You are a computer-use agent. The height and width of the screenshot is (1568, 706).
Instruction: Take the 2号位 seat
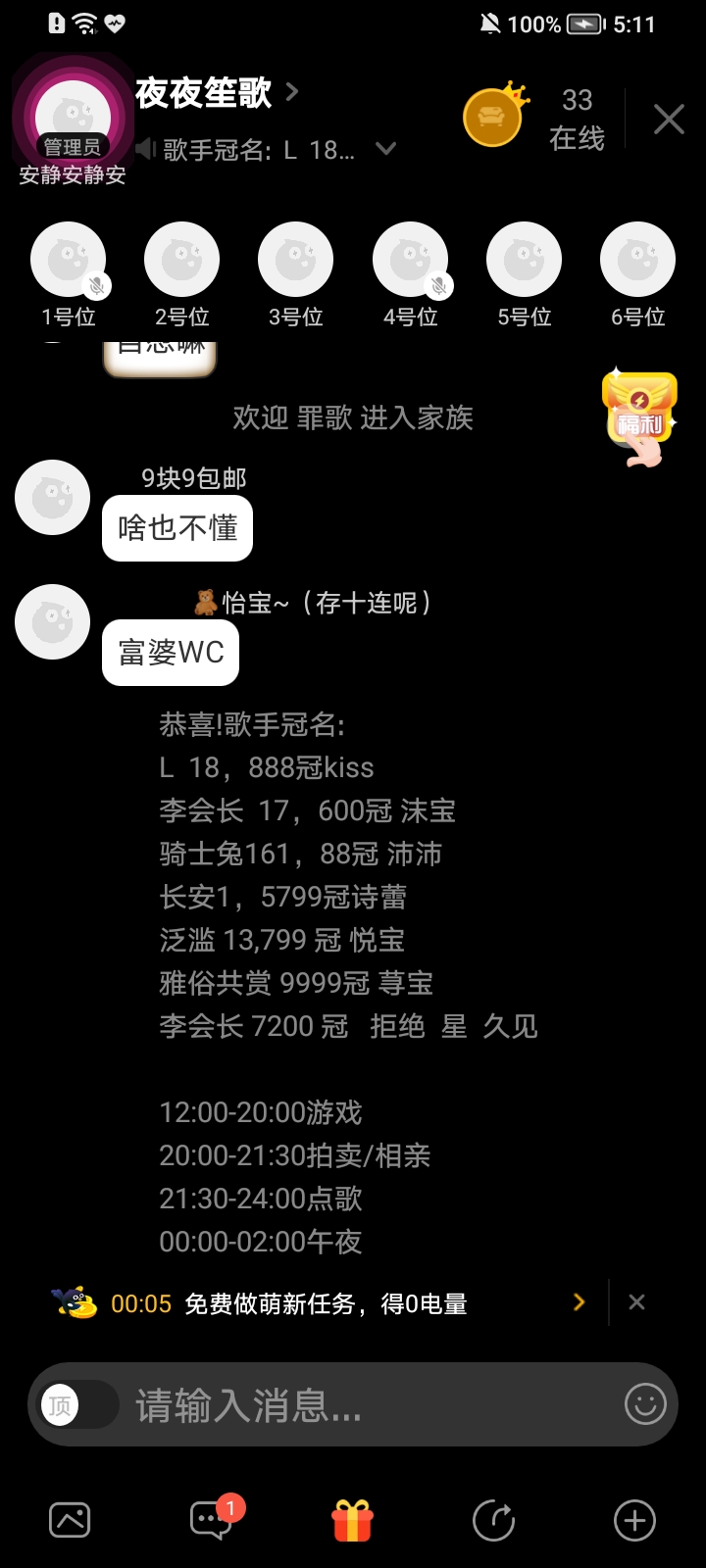coord(182,260)
